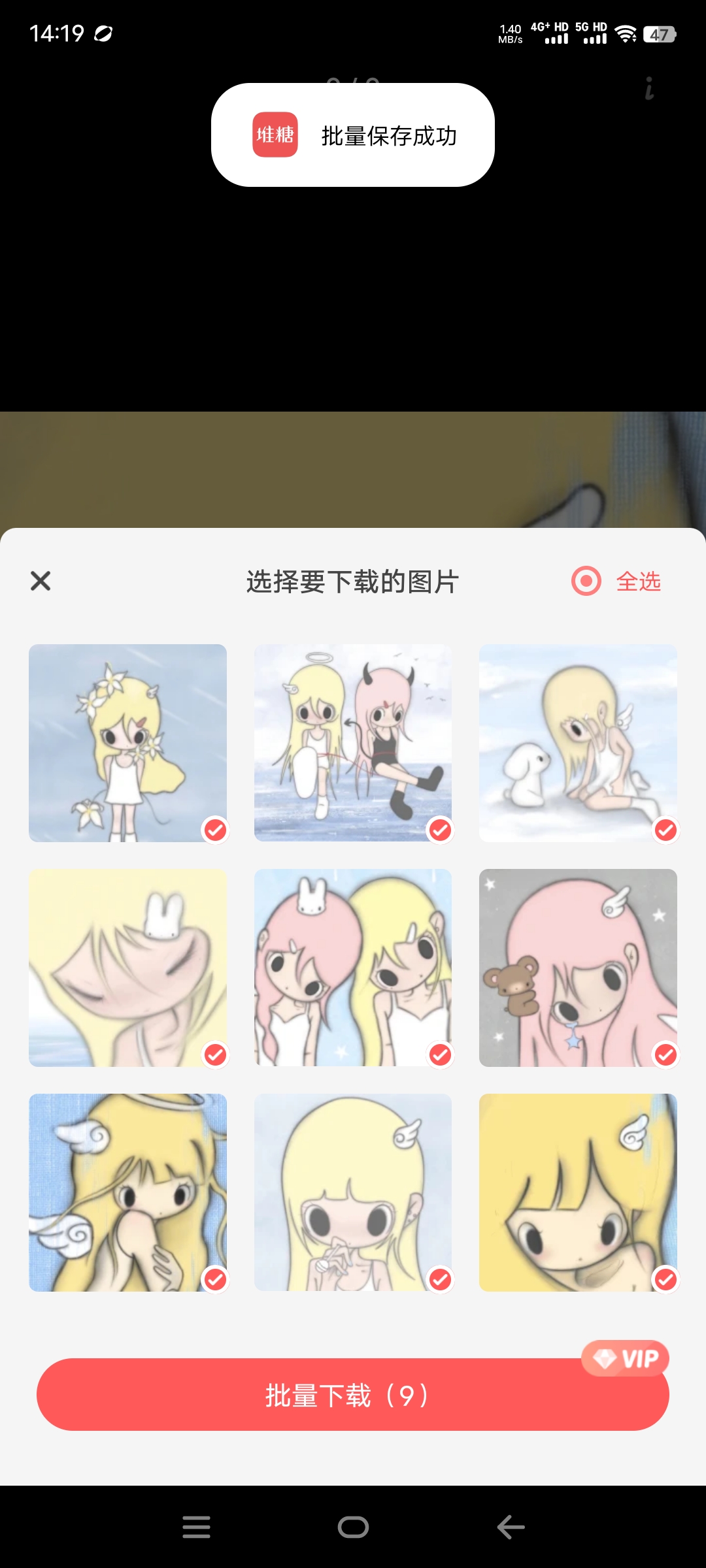The image size is (706, 1568).
Task: Select the 全选 radio button
Action: pos(586,581)
